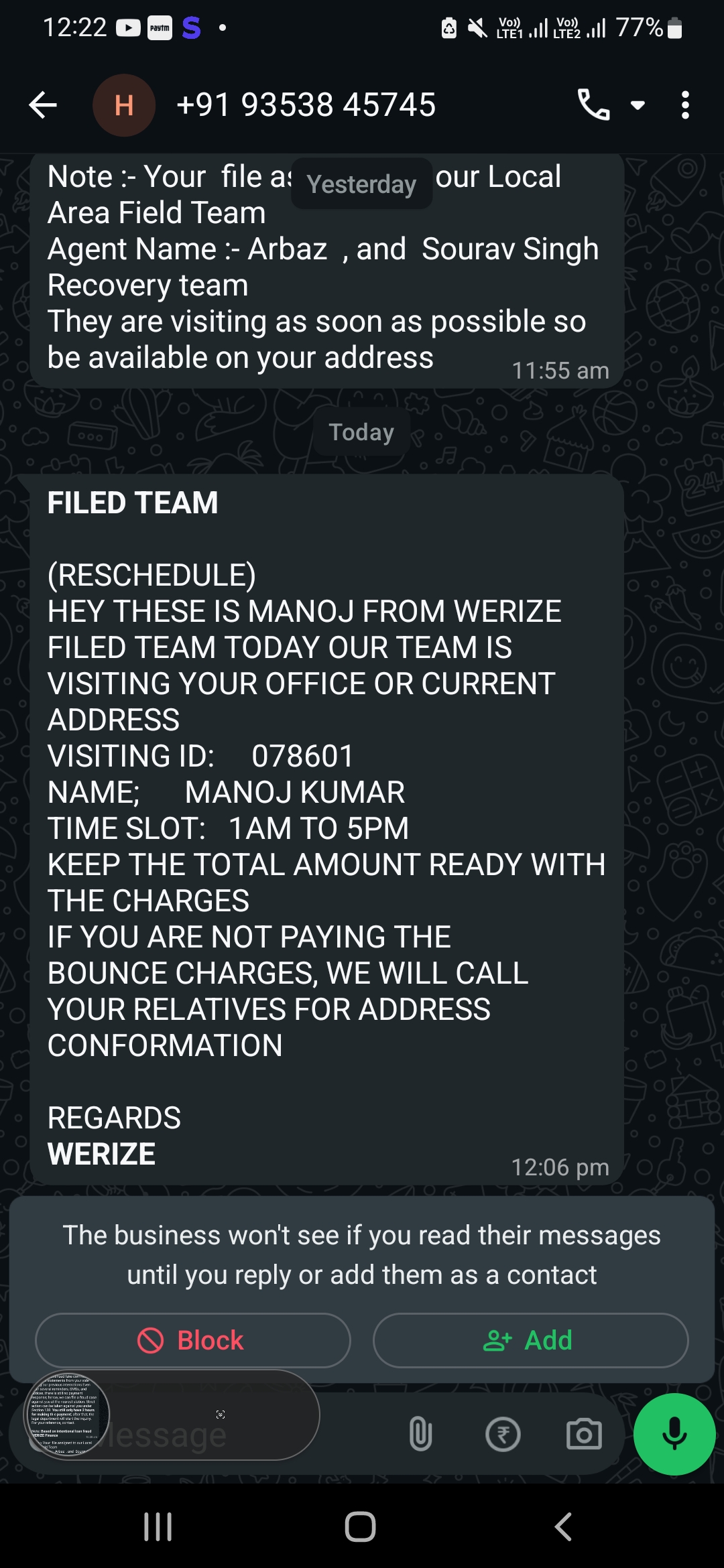Image resolution: width=724 pixels, height=1568 pixels.
Task: Open the three-dot overflow menu
Action: [684, 105]
